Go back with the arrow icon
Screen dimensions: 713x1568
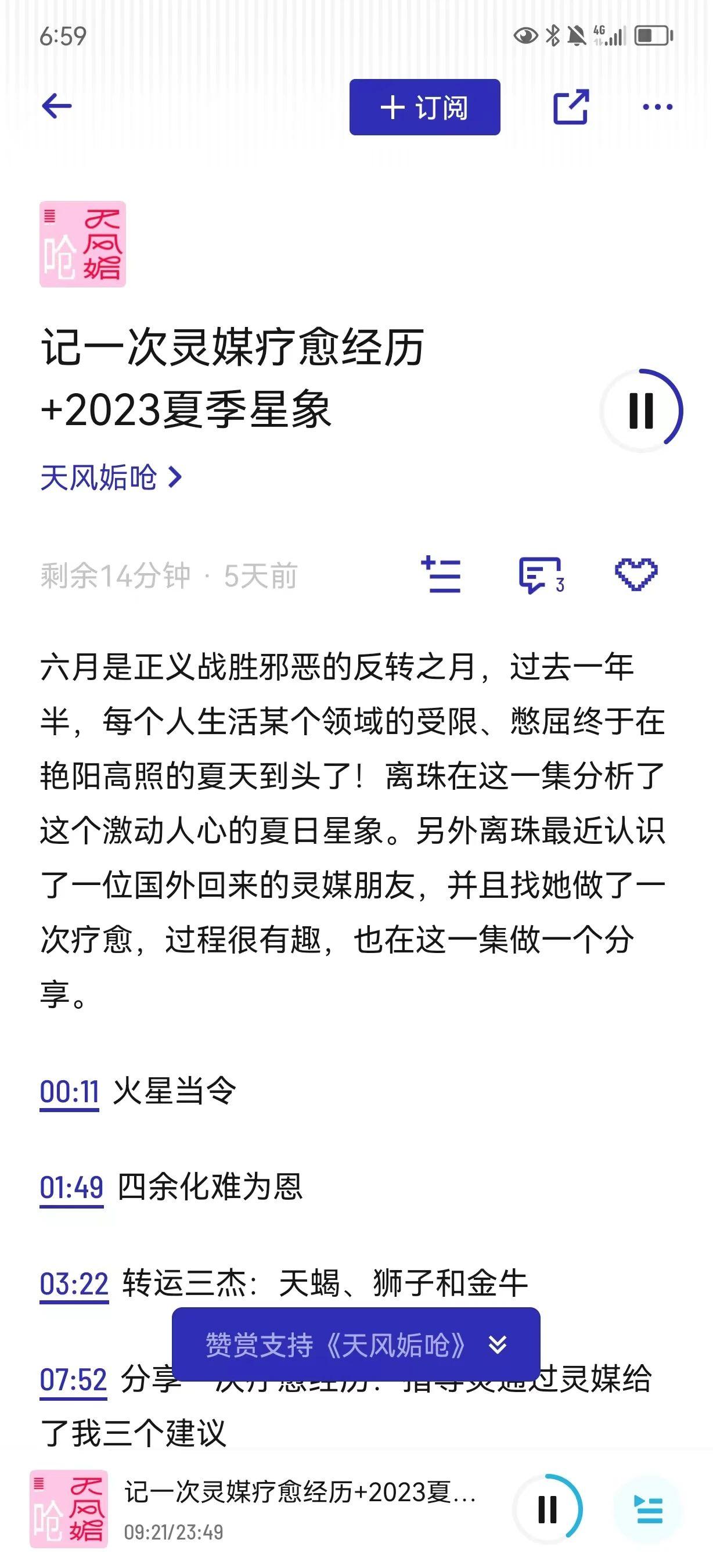coord(56,106)
